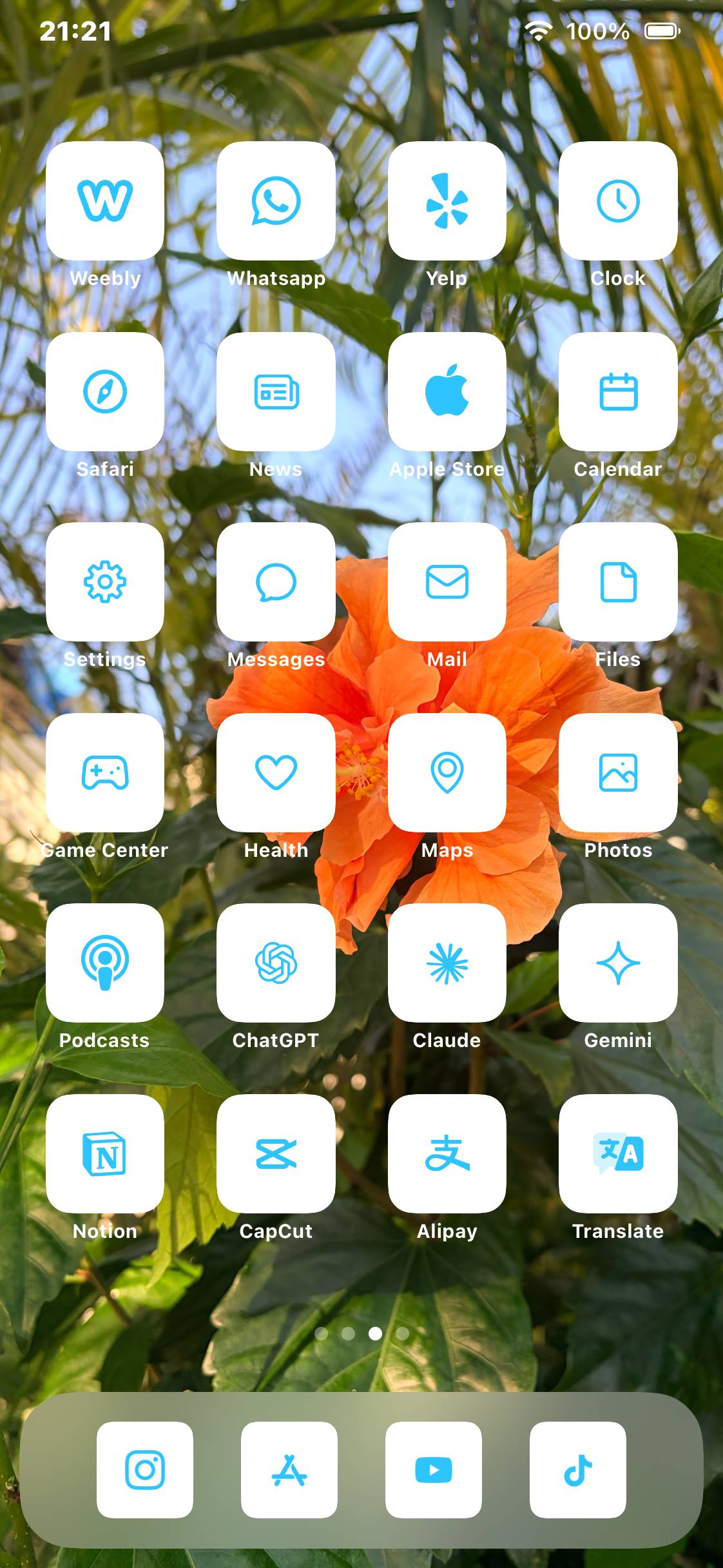Viewport: 723px width, 1568px height.
Task: Open the Clock app
Action: point(618,201)
